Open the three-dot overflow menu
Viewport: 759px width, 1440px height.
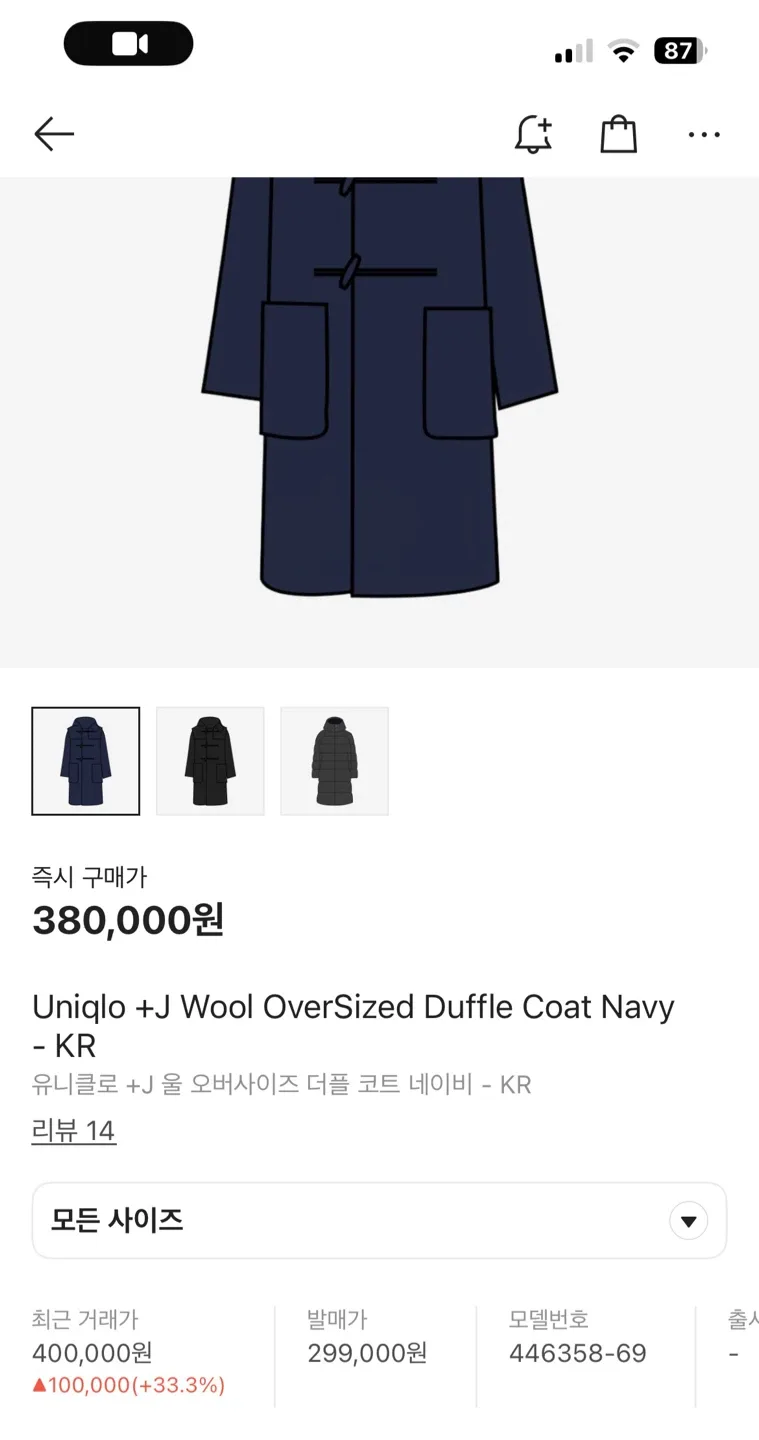(x=704, y=134)
